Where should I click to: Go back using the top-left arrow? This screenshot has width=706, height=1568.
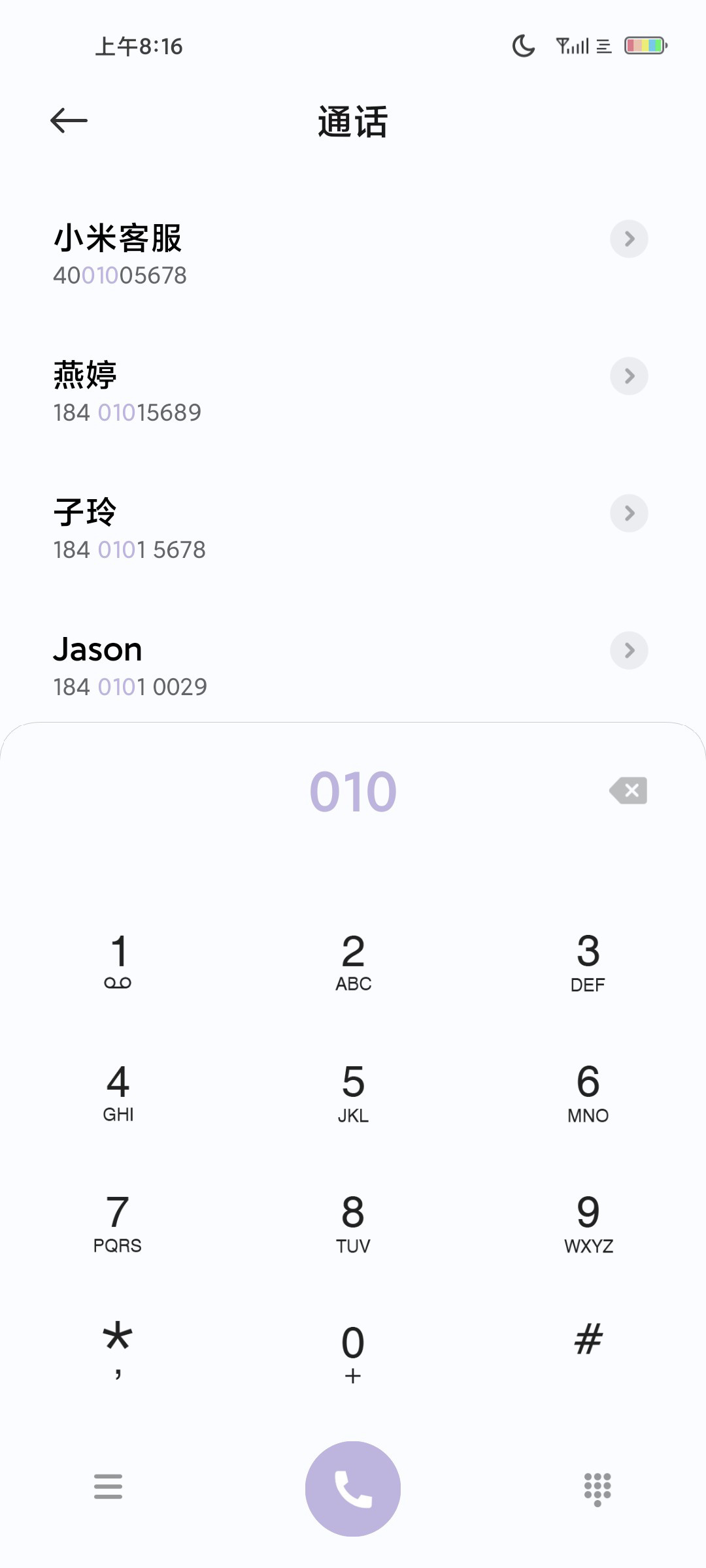coord(69,121)
